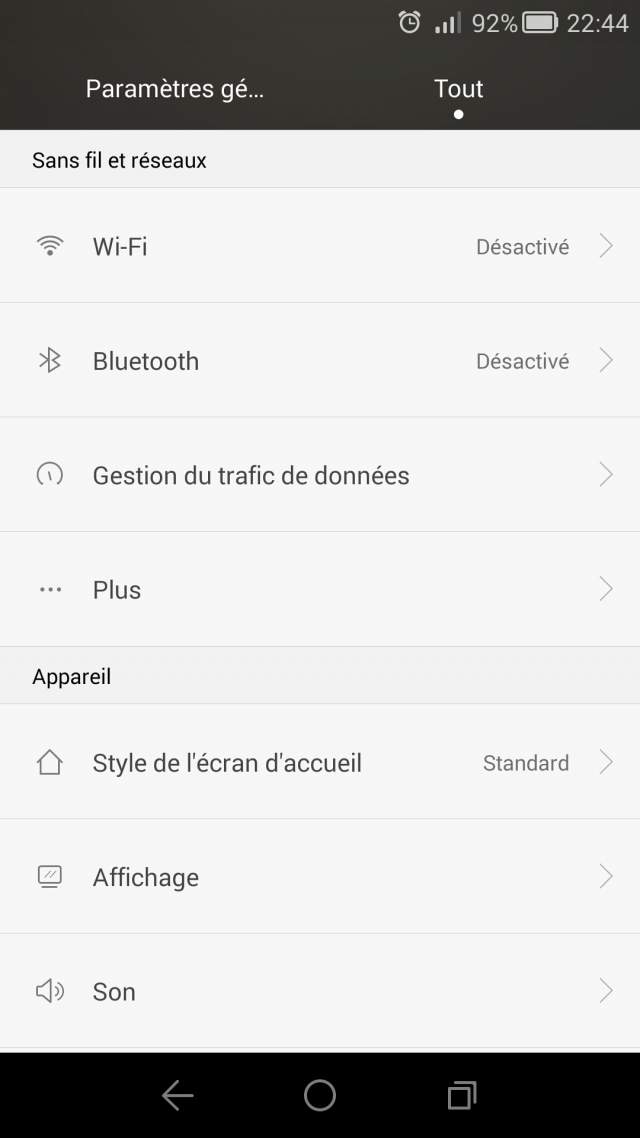Switch to the Paramètres généraux tab
The width and height of the screenshot is (640, 1138).
[175, 89]
